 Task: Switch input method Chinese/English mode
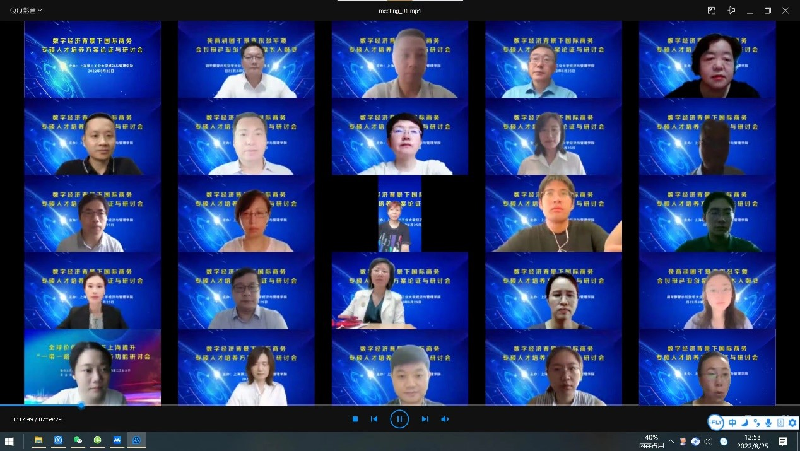(x=732, y=423)
